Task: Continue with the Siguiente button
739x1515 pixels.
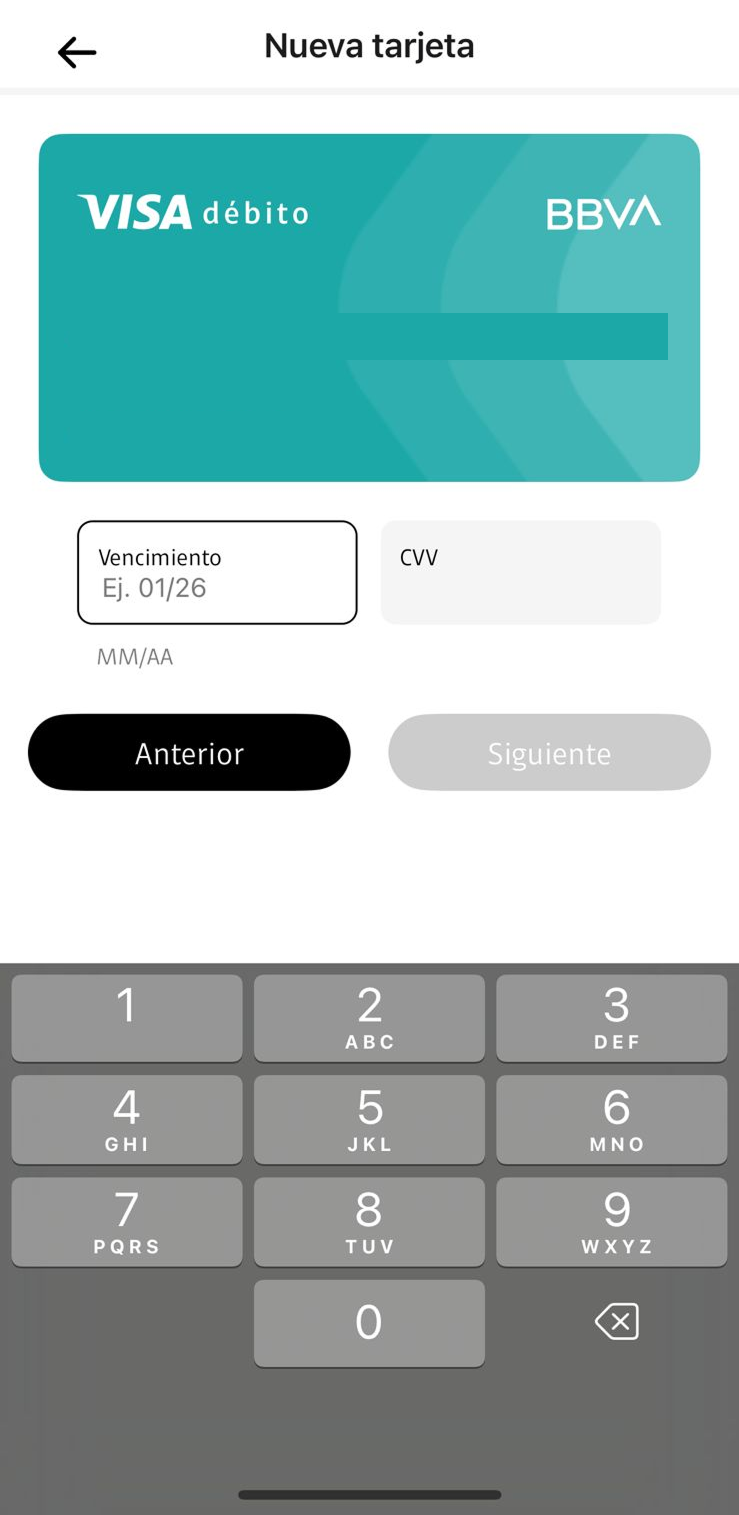Action: click(x=549, y=753)
